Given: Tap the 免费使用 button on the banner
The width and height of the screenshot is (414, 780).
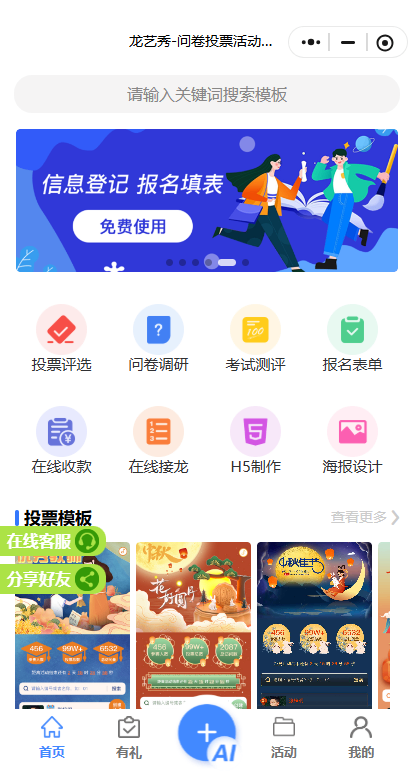Looking at the screenshot, I should coord(133,226).
